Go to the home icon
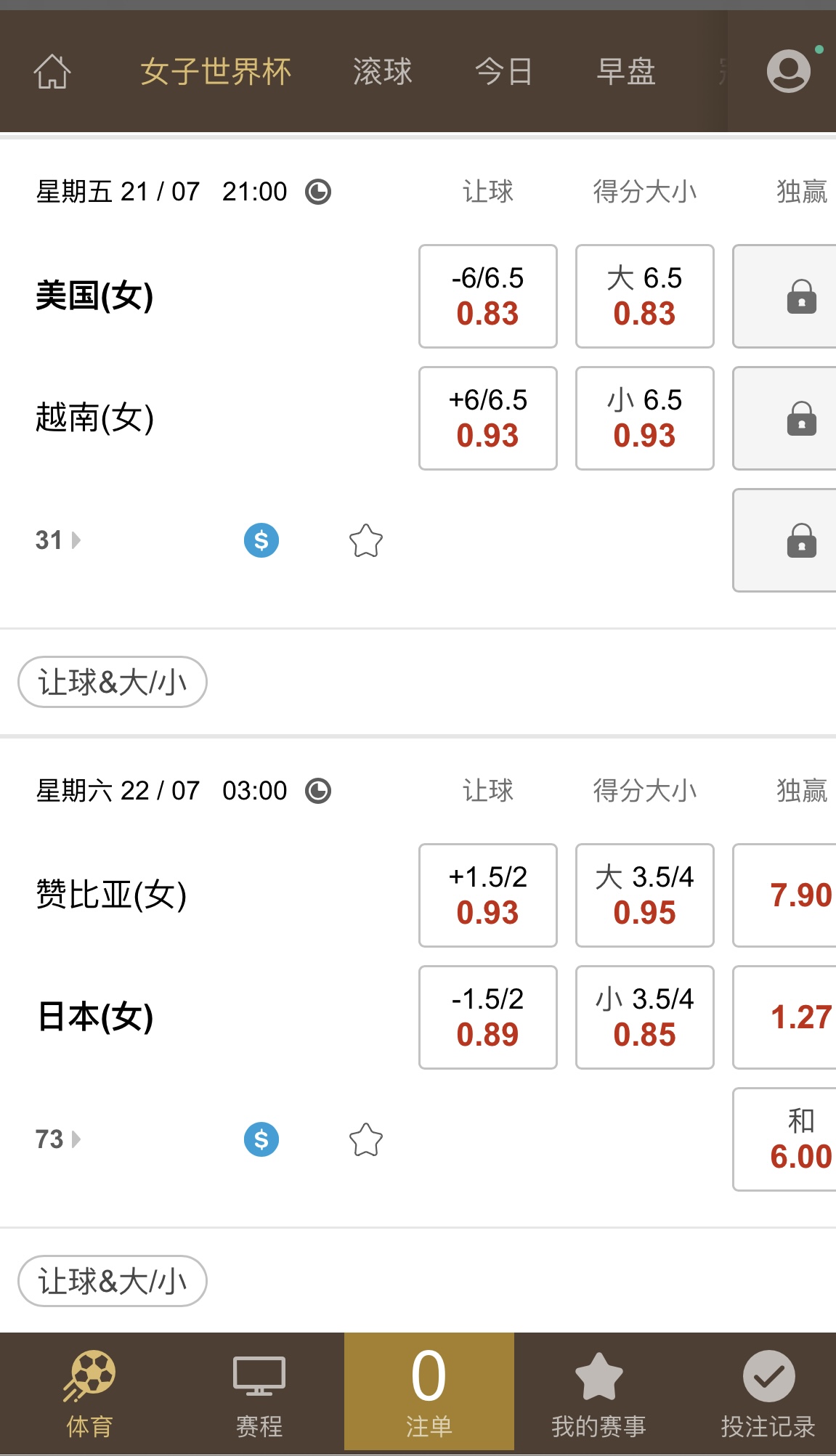 click(x=52, y=71)
